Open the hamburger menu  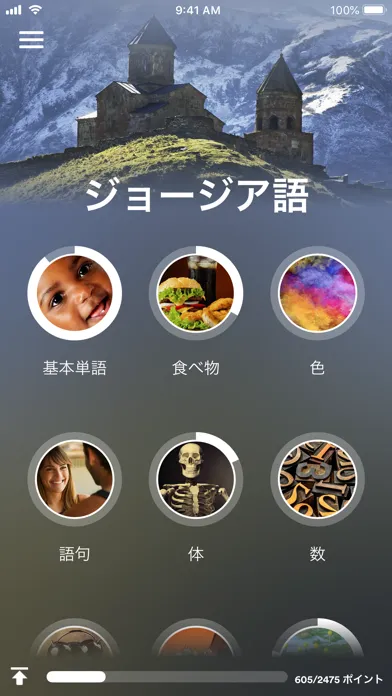(x=31, y=40)
